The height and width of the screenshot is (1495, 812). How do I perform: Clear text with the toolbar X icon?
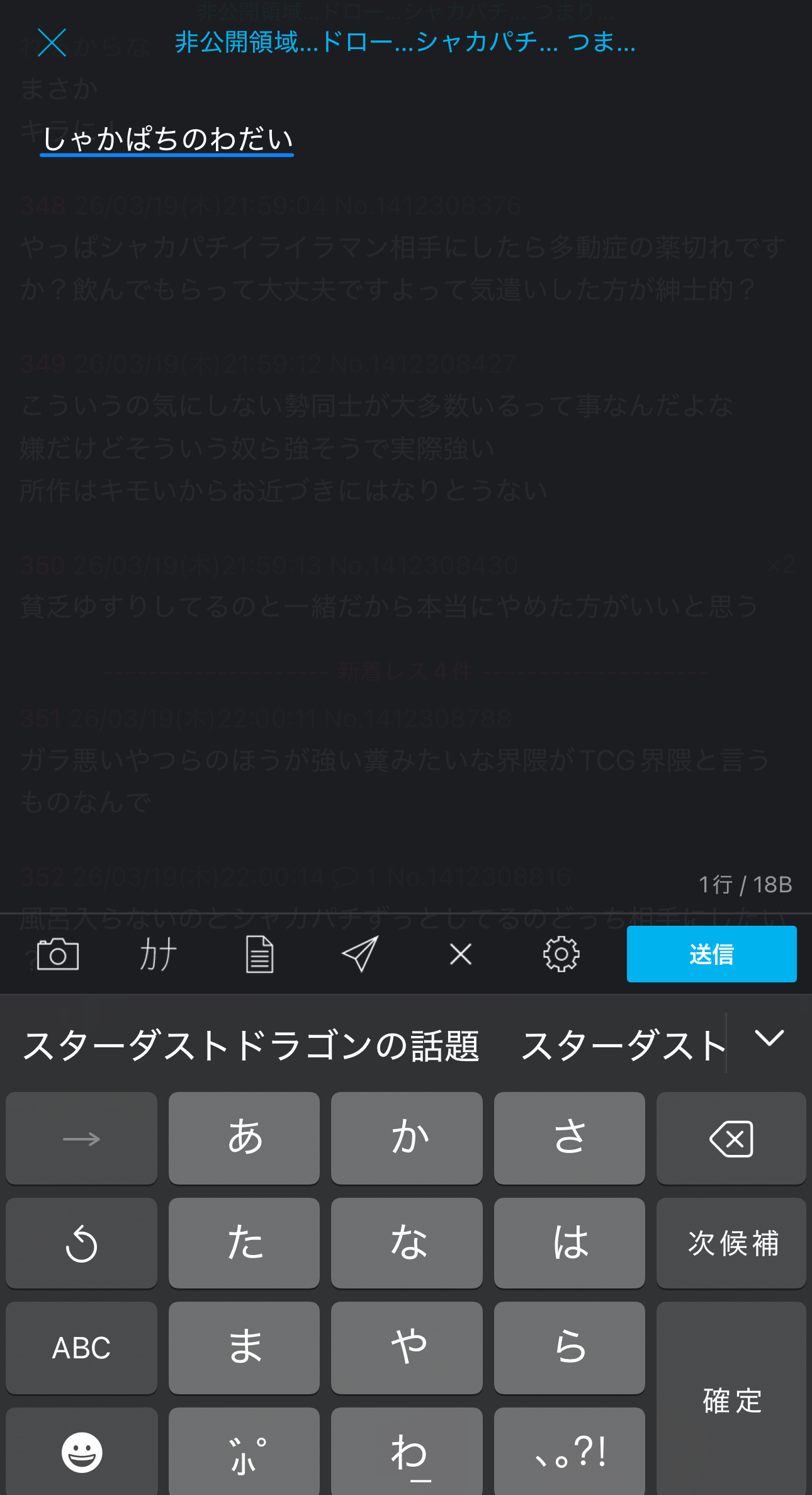(x=461, y=955)
